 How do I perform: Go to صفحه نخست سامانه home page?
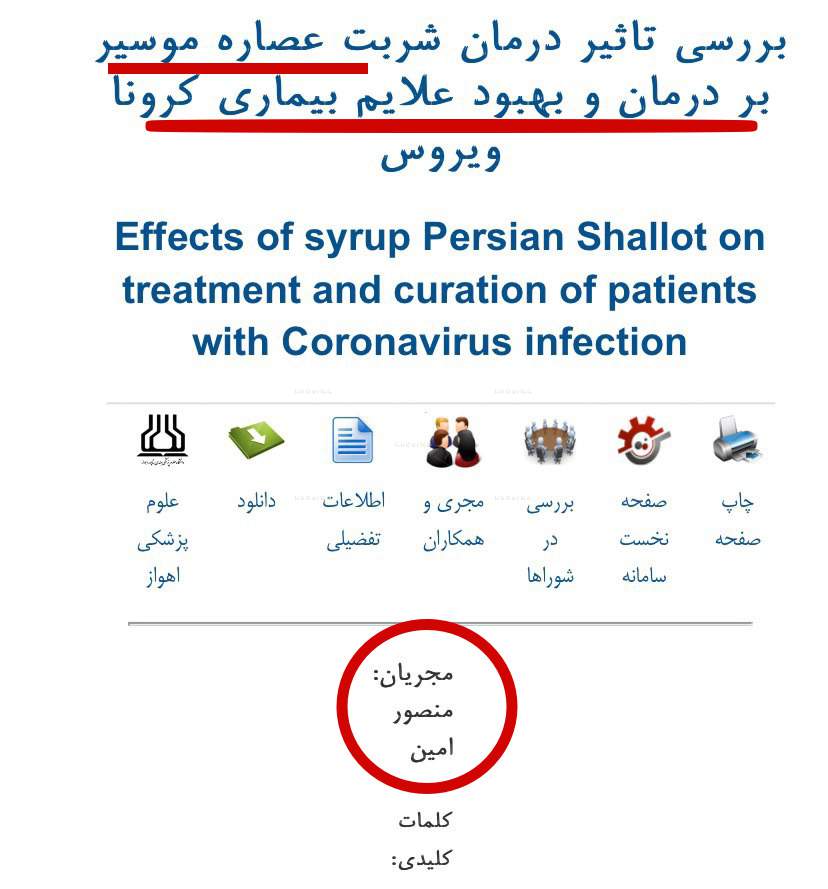[x=643, y=442]
